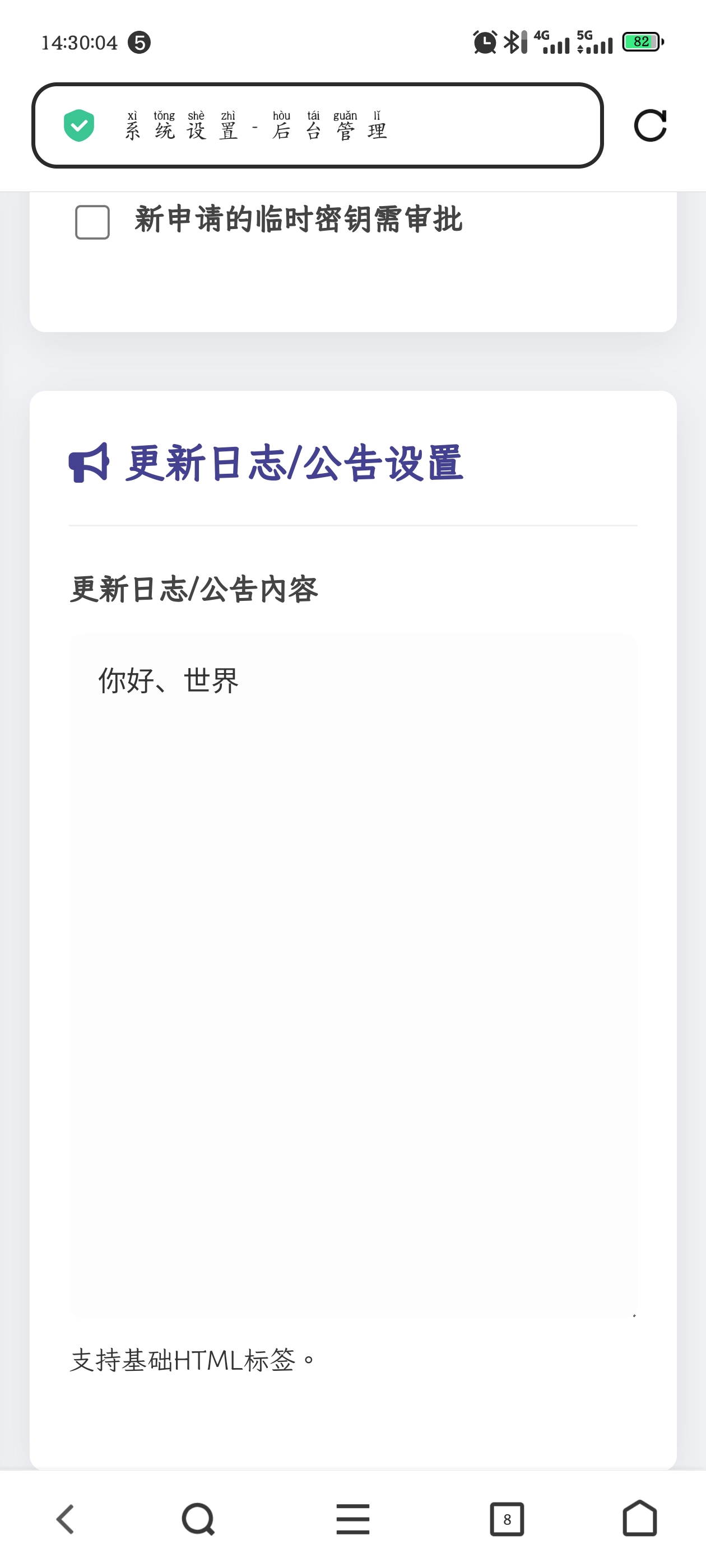This screenshot has width=706, height=1568.
Task: Open the tab switcher showing 8 tabs
Action: pyautogui.click(x=507, y=1519)
